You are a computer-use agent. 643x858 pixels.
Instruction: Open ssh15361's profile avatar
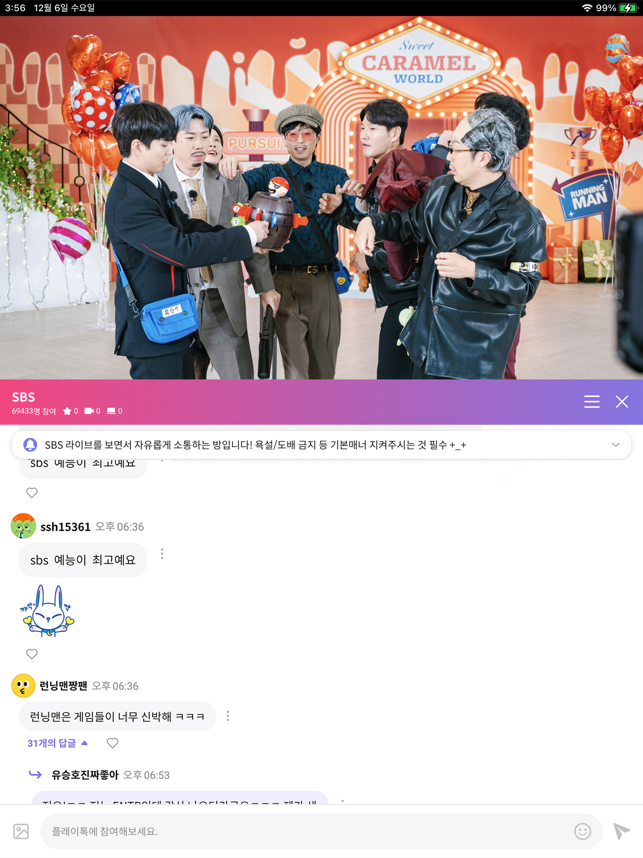coord(23,526)
